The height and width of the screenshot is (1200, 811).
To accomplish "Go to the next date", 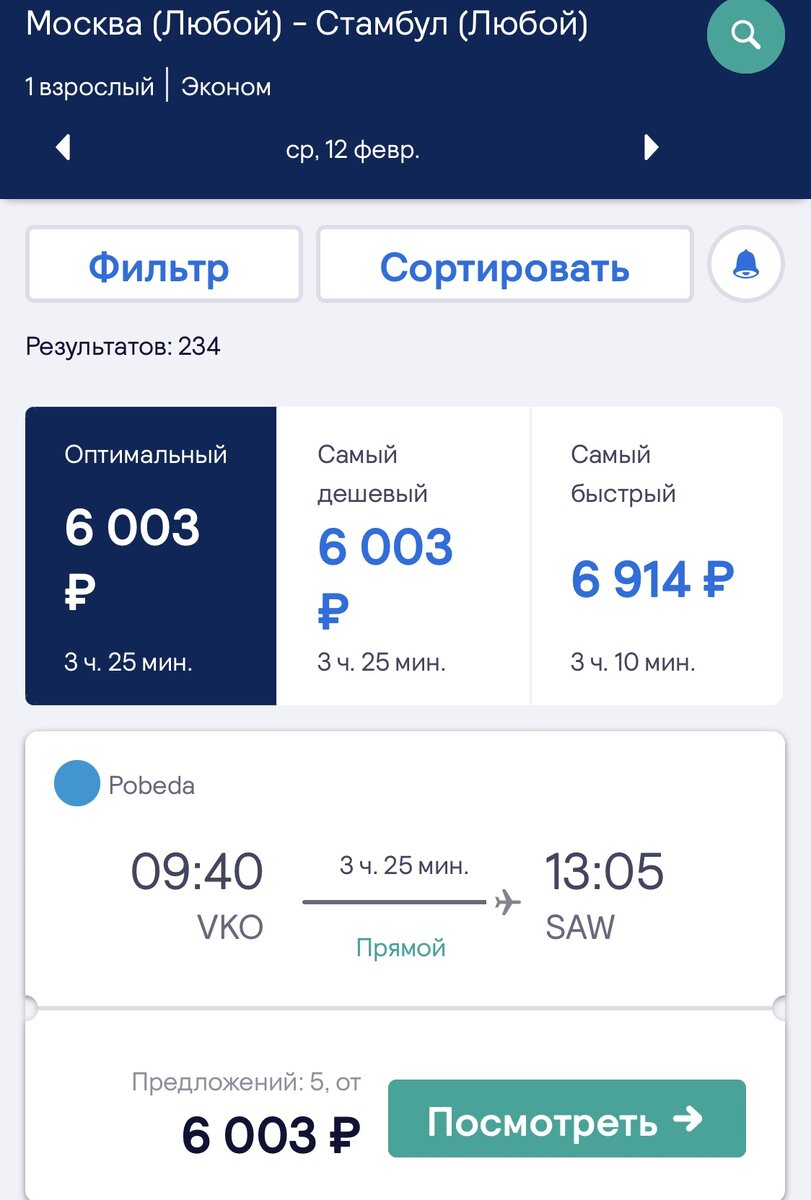I will click(x=651, y=149).
